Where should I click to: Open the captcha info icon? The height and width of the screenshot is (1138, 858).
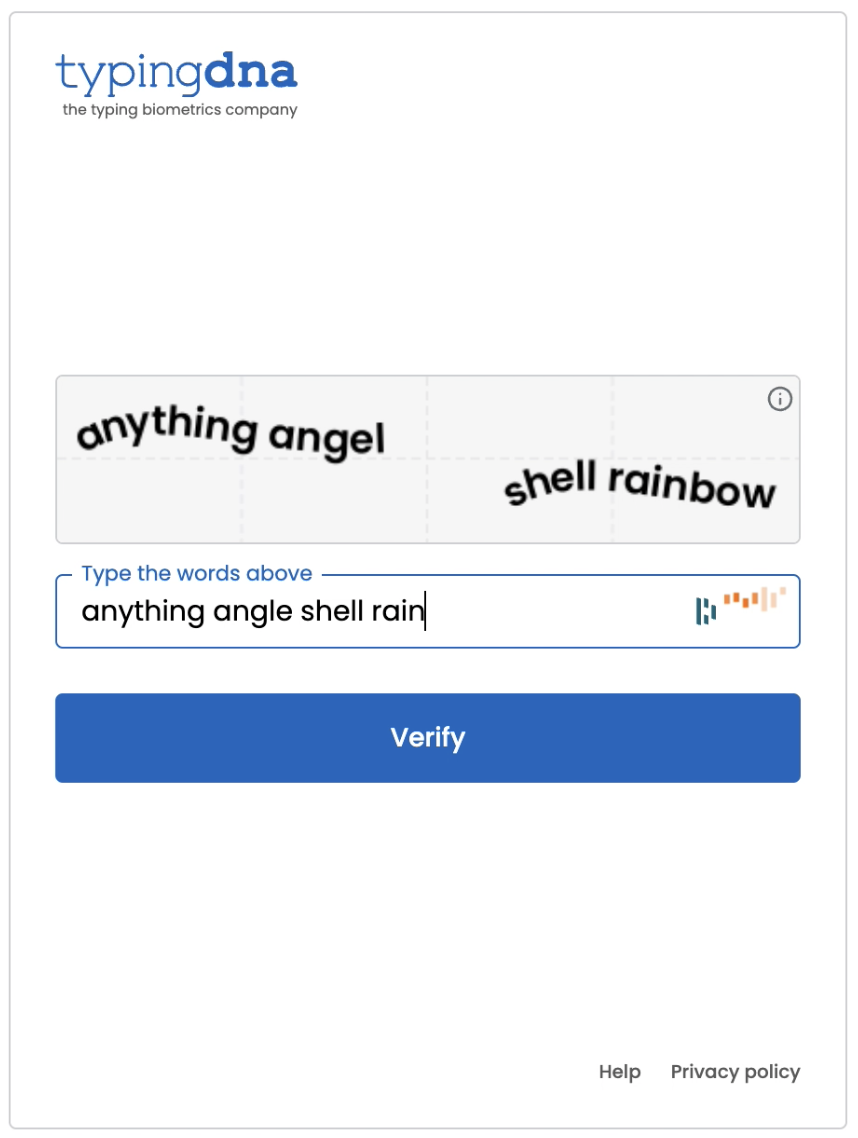click(779, 400)
